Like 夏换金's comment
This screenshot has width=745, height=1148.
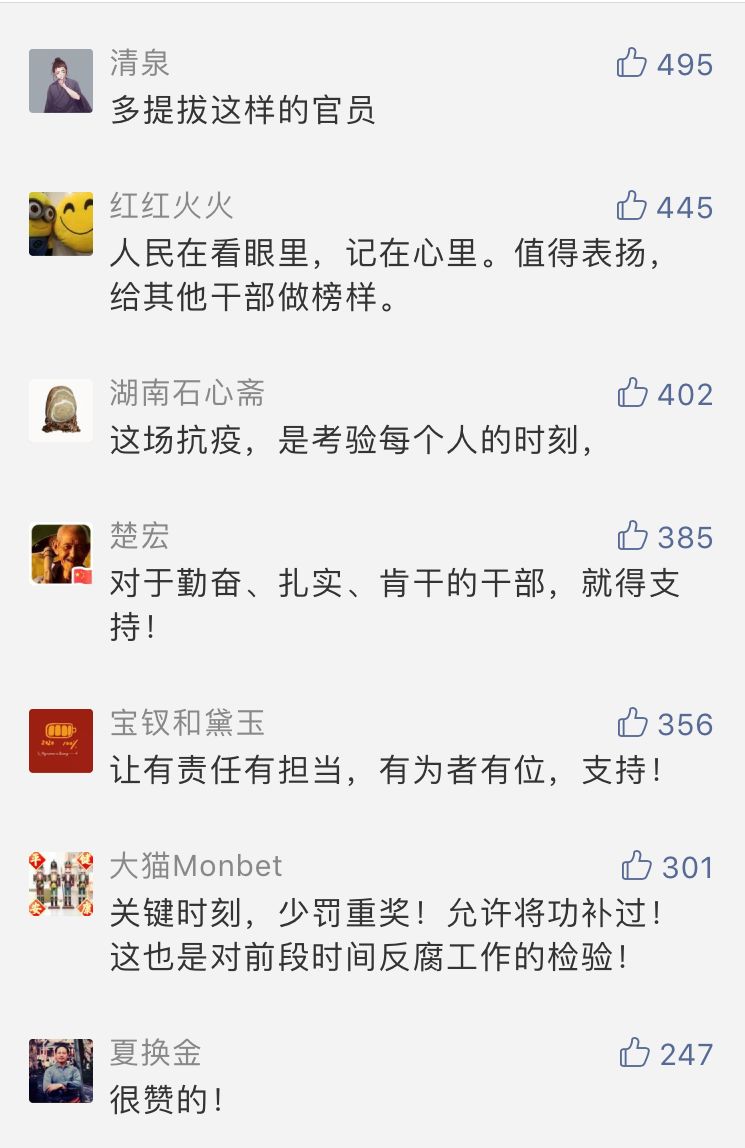click(634, 1053)
